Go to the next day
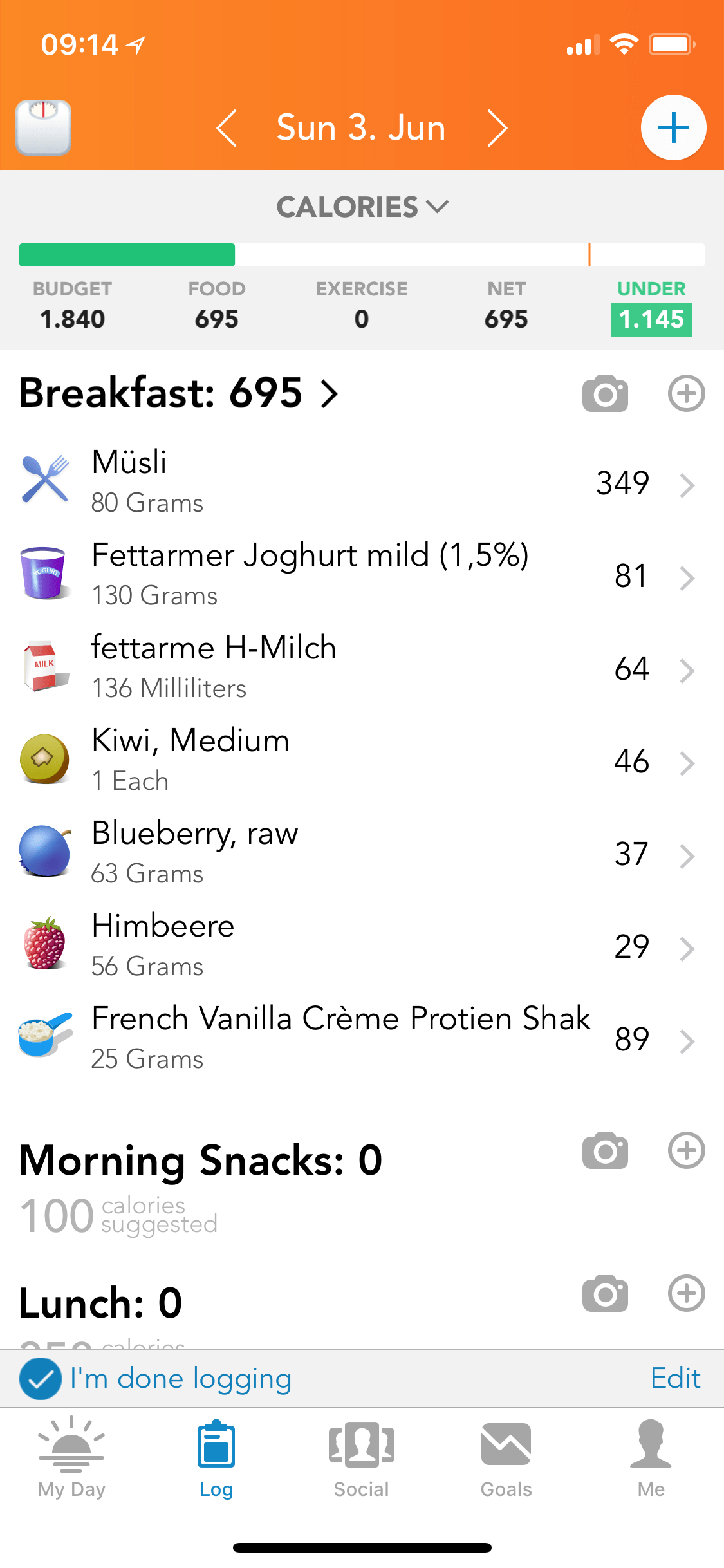Image resolution: width=724 pixels, height=1568 pixels. (497, 128)
